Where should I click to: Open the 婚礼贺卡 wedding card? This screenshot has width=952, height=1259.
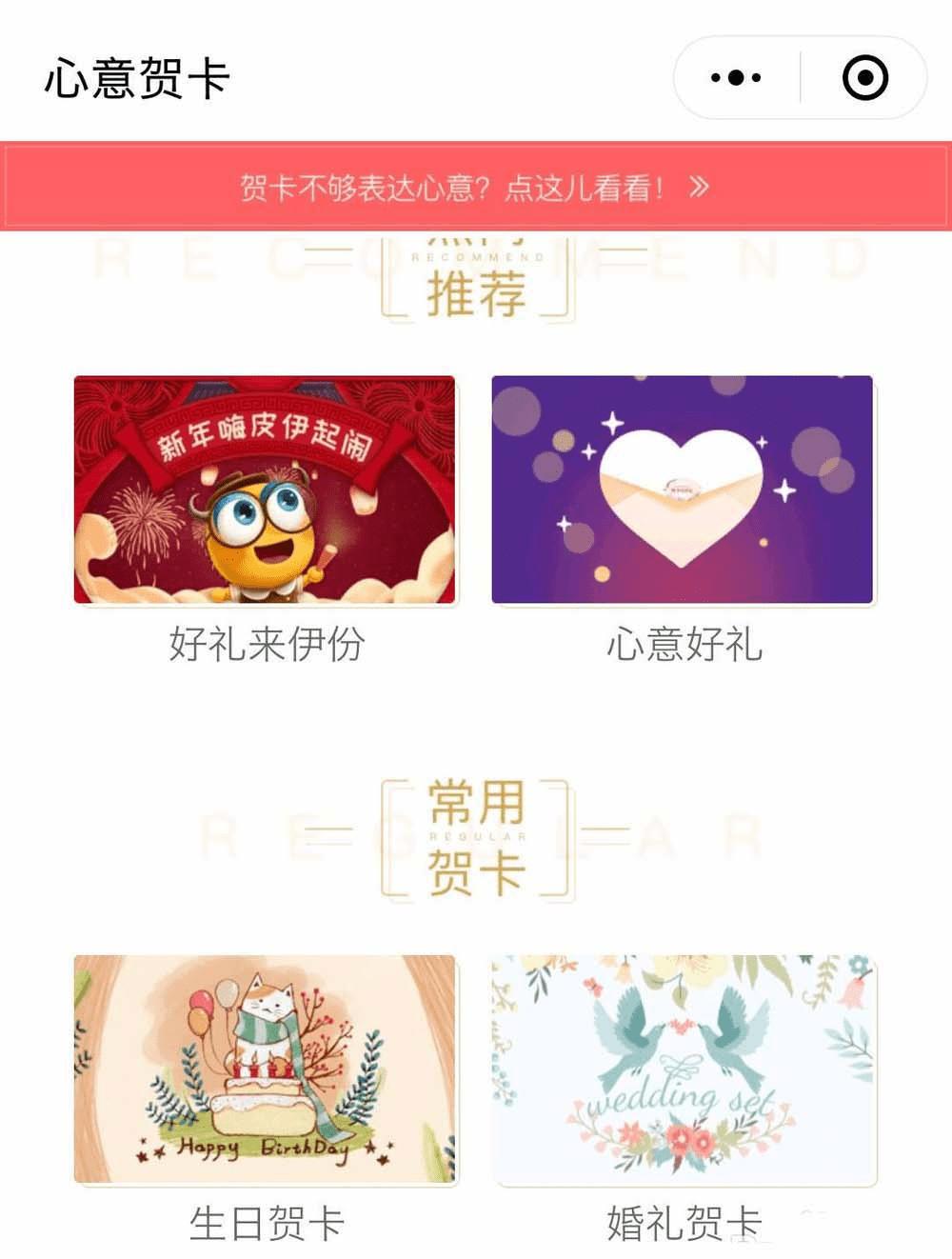coord(683,1069)
